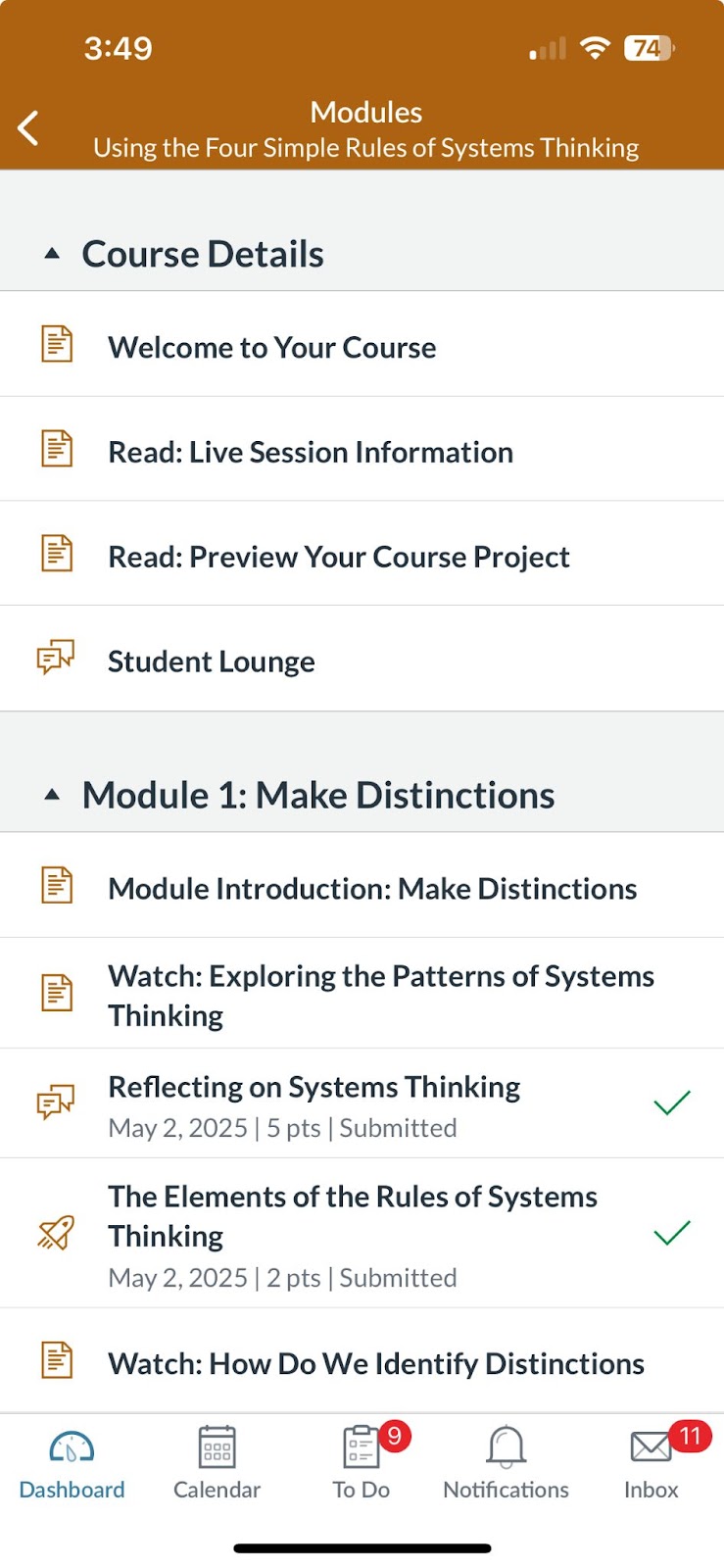This screenshot has width=724, height=1568.
Task: Open Reflecting on Systems Thinking discussion
Action: point(362,1104)
